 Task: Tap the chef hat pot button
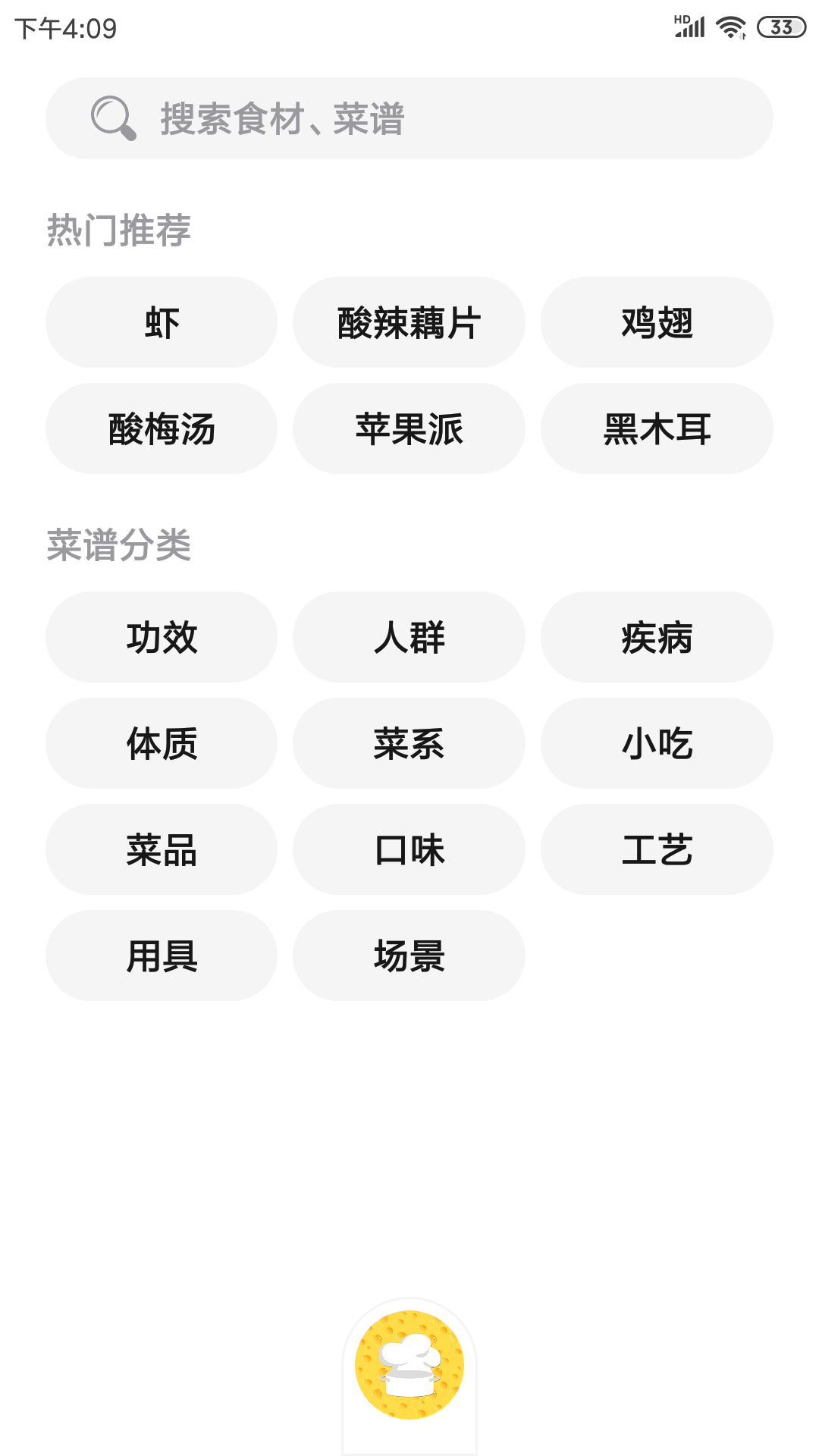[x=409, y=1365]
